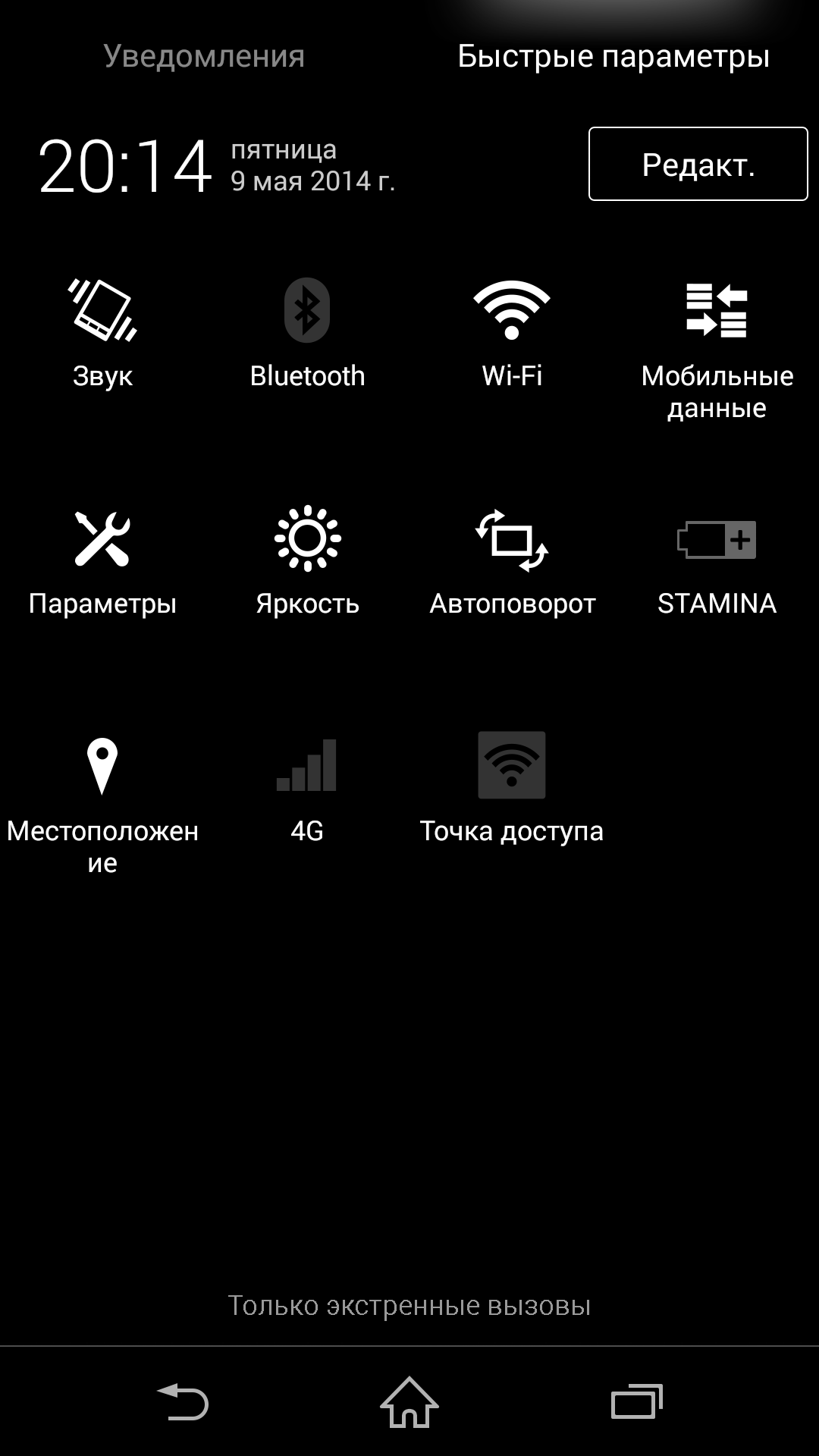Open Параметры settings
Image resolution: width=819 pixels, height=1456 pixels.
102,563
